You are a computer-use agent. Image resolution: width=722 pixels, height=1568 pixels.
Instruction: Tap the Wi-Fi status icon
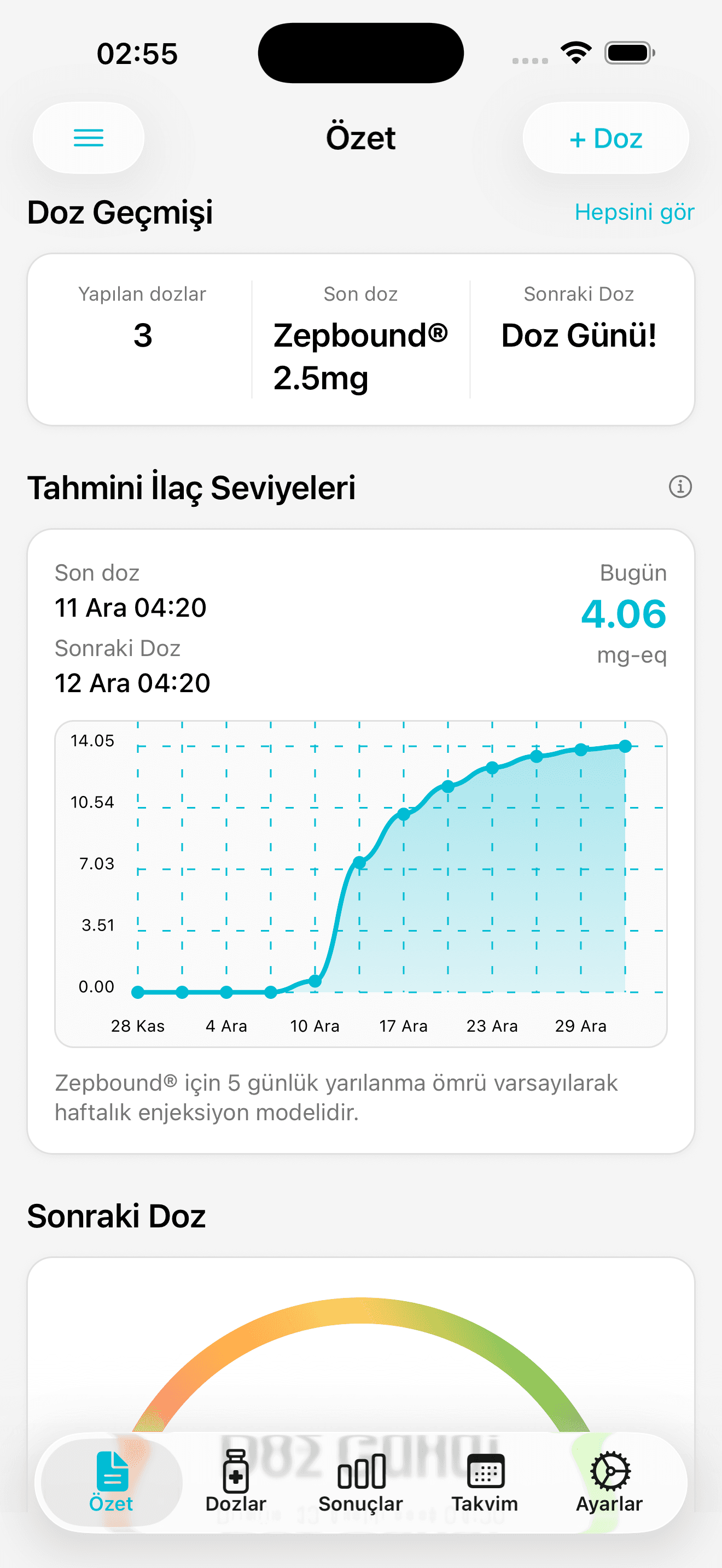tap(575, 52)
